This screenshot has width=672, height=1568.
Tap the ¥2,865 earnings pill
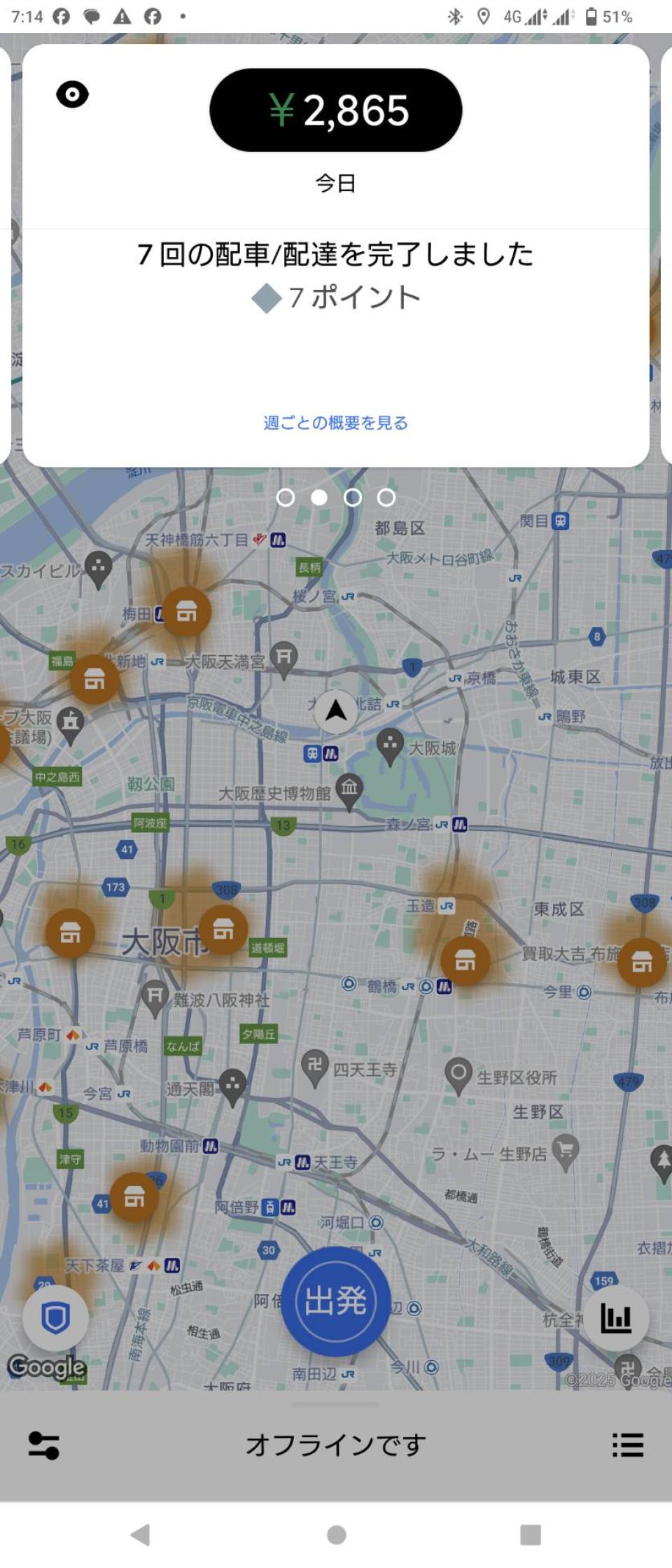coord(336,110)
